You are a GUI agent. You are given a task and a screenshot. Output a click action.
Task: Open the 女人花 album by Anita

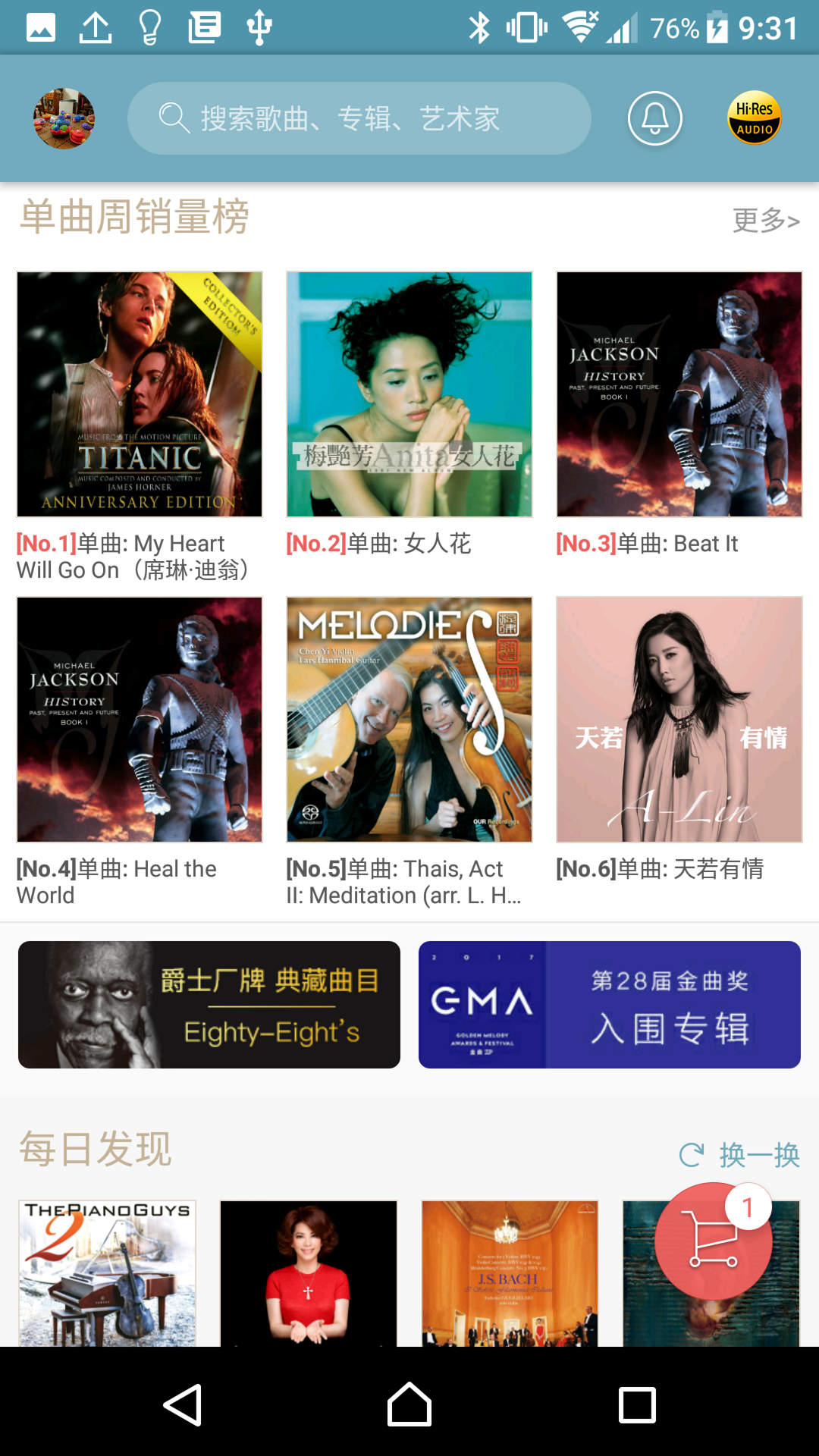tap(409, 393)
